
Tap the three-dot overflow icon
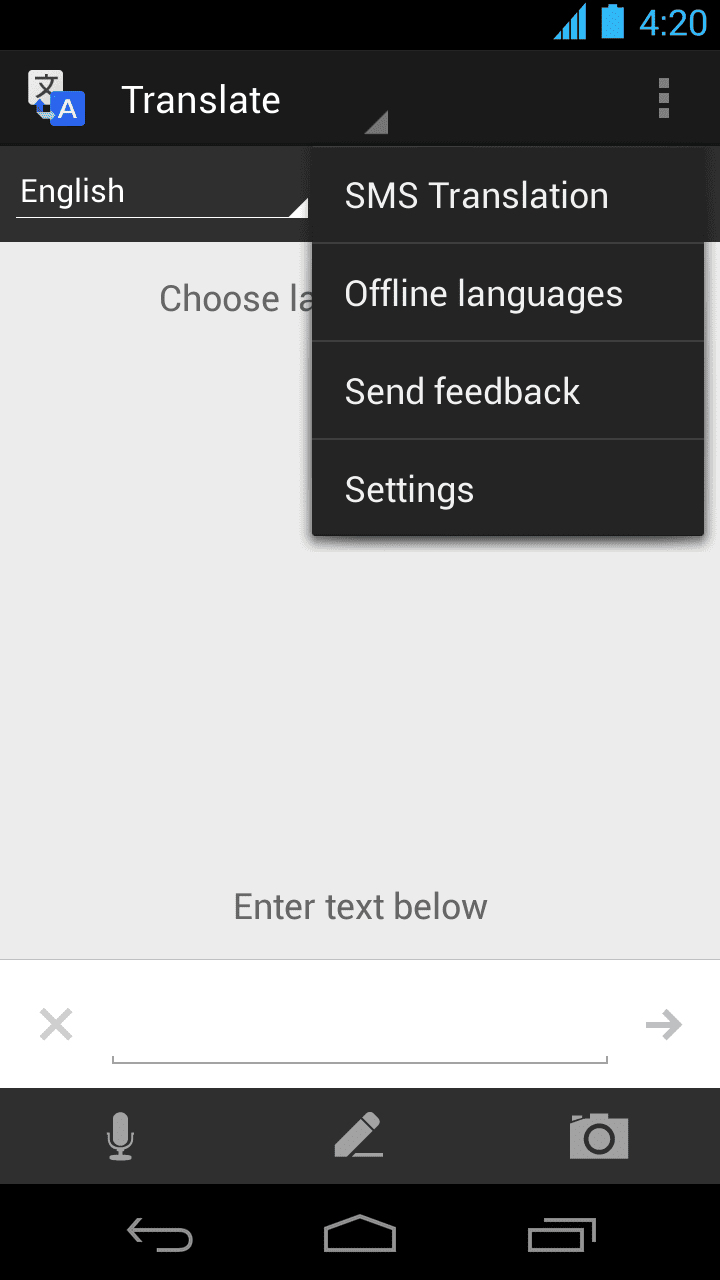coord(663,99)
